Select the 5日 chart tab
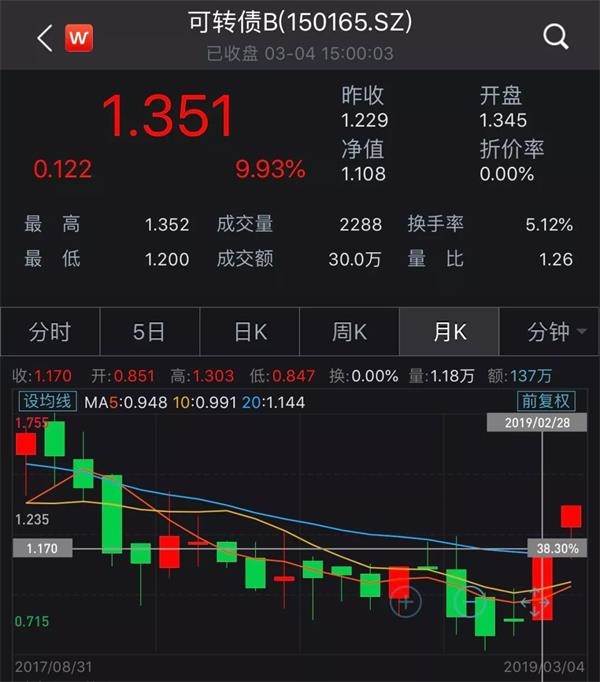600x682 pixels. point(149,332)
